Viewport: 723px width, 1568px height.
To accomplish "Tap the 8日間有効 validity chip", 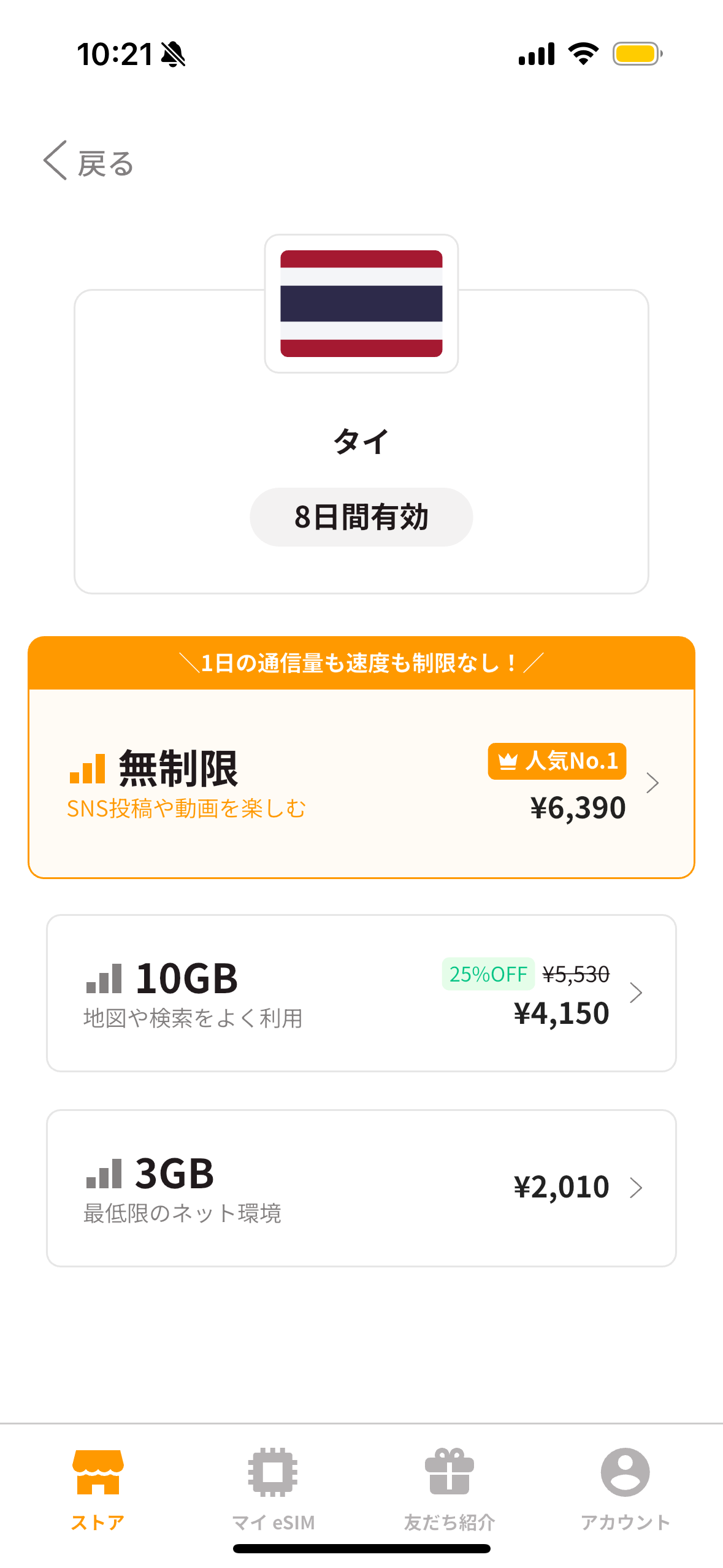I will pyautogui.click(x=361, y=517).
